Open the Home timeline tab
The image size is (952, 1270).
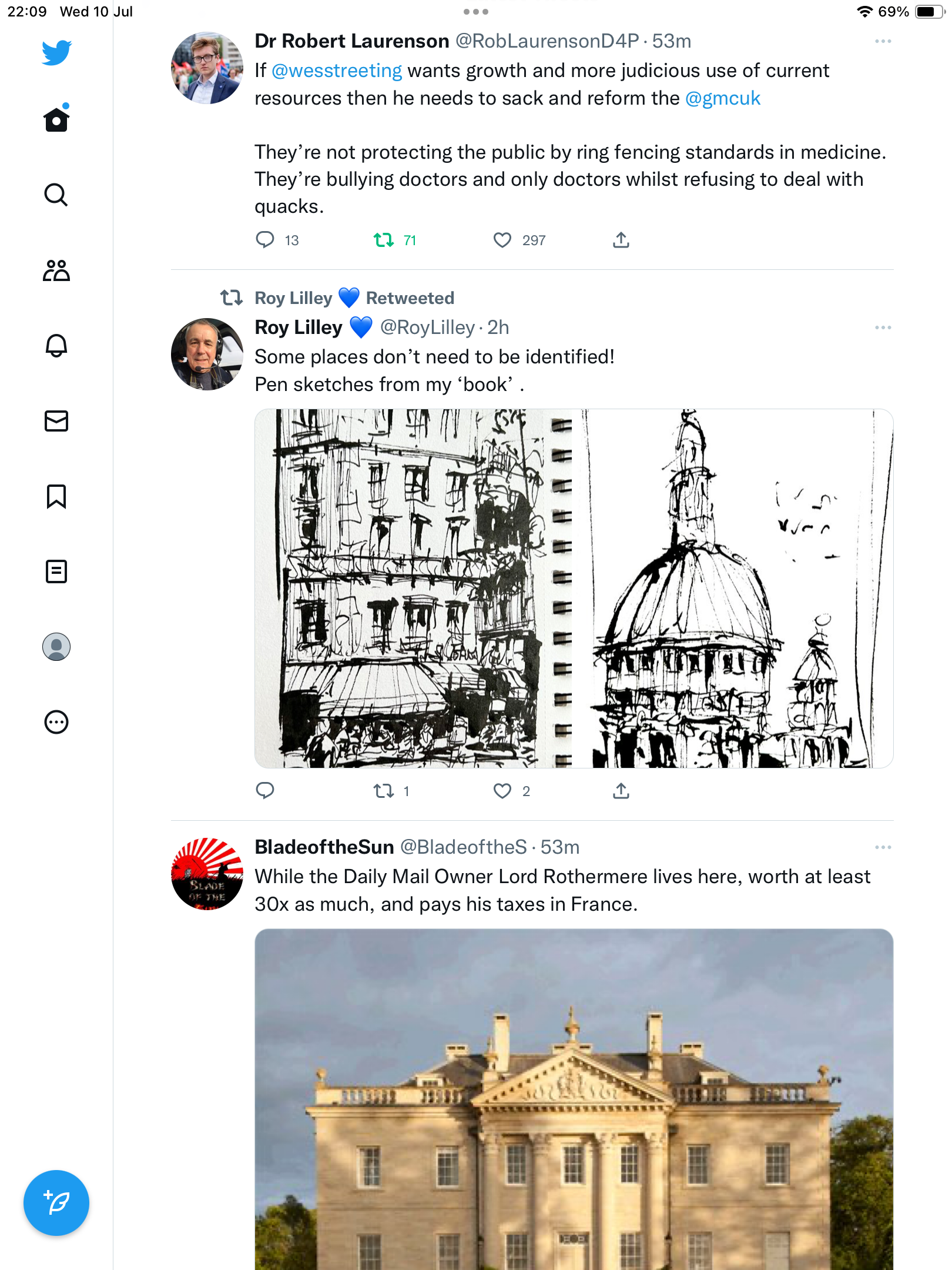coord(56,119)
